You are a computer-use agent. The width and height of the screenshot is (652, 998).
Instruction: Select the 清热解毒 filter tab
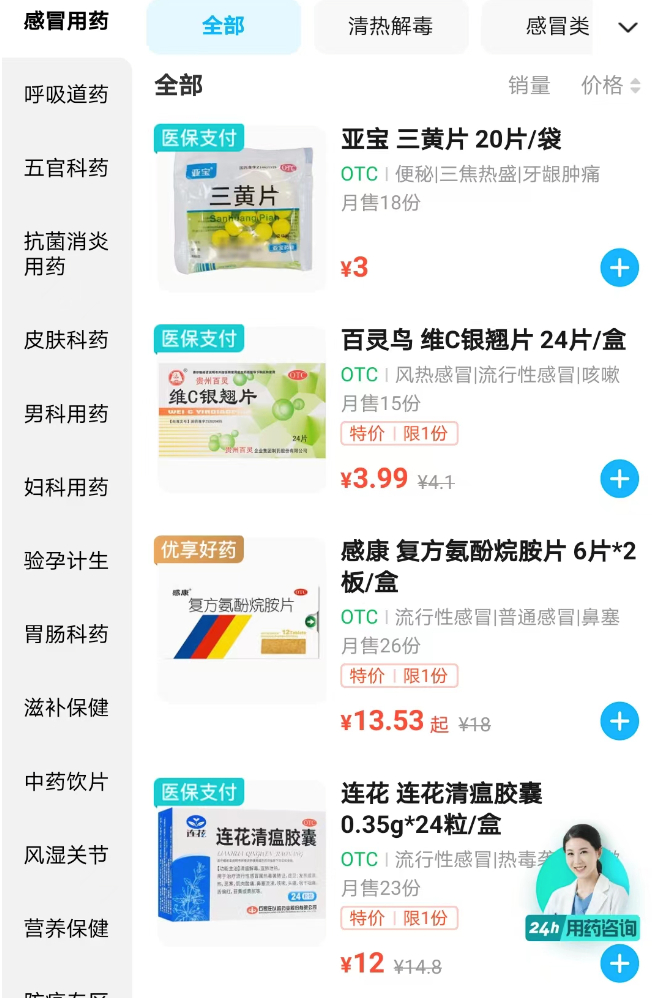tap(390, 26)
